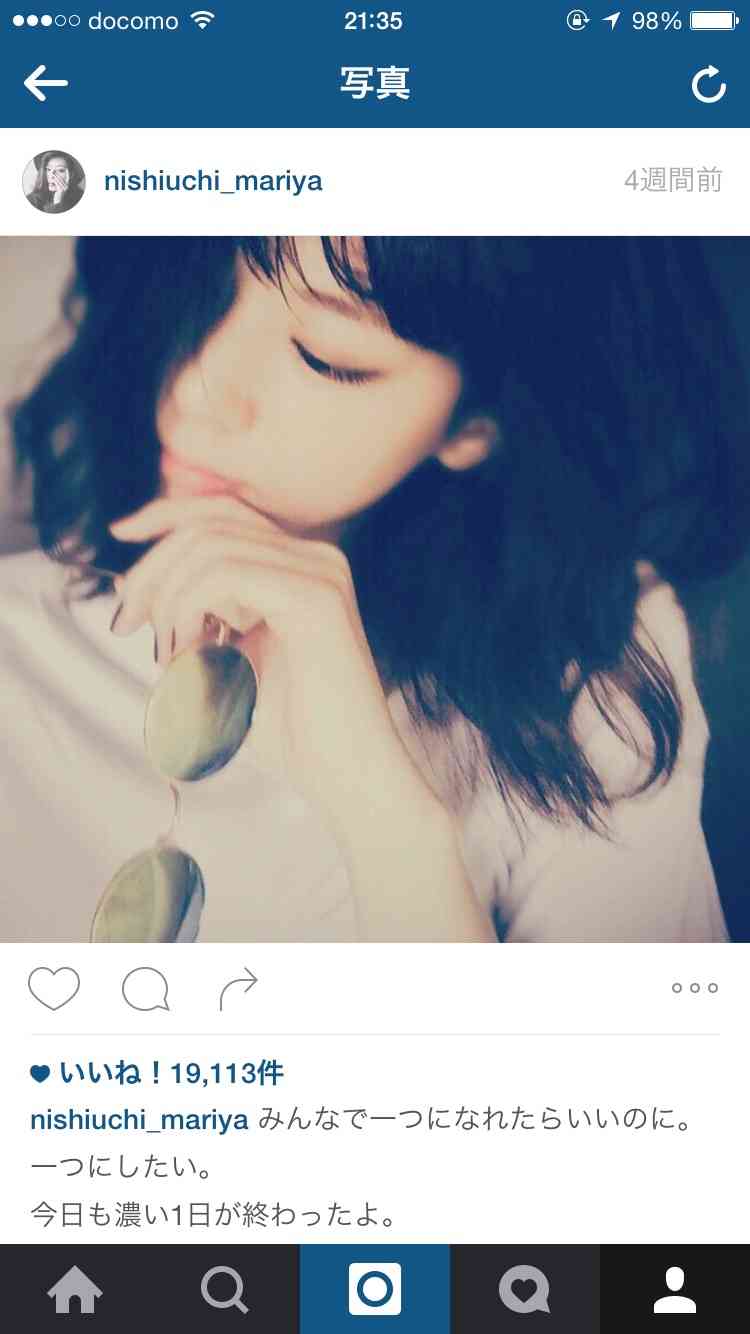This screenshot has height=1334, width=750.
Task: Go back using the arrow icon
Action: (x=45, y=84)
